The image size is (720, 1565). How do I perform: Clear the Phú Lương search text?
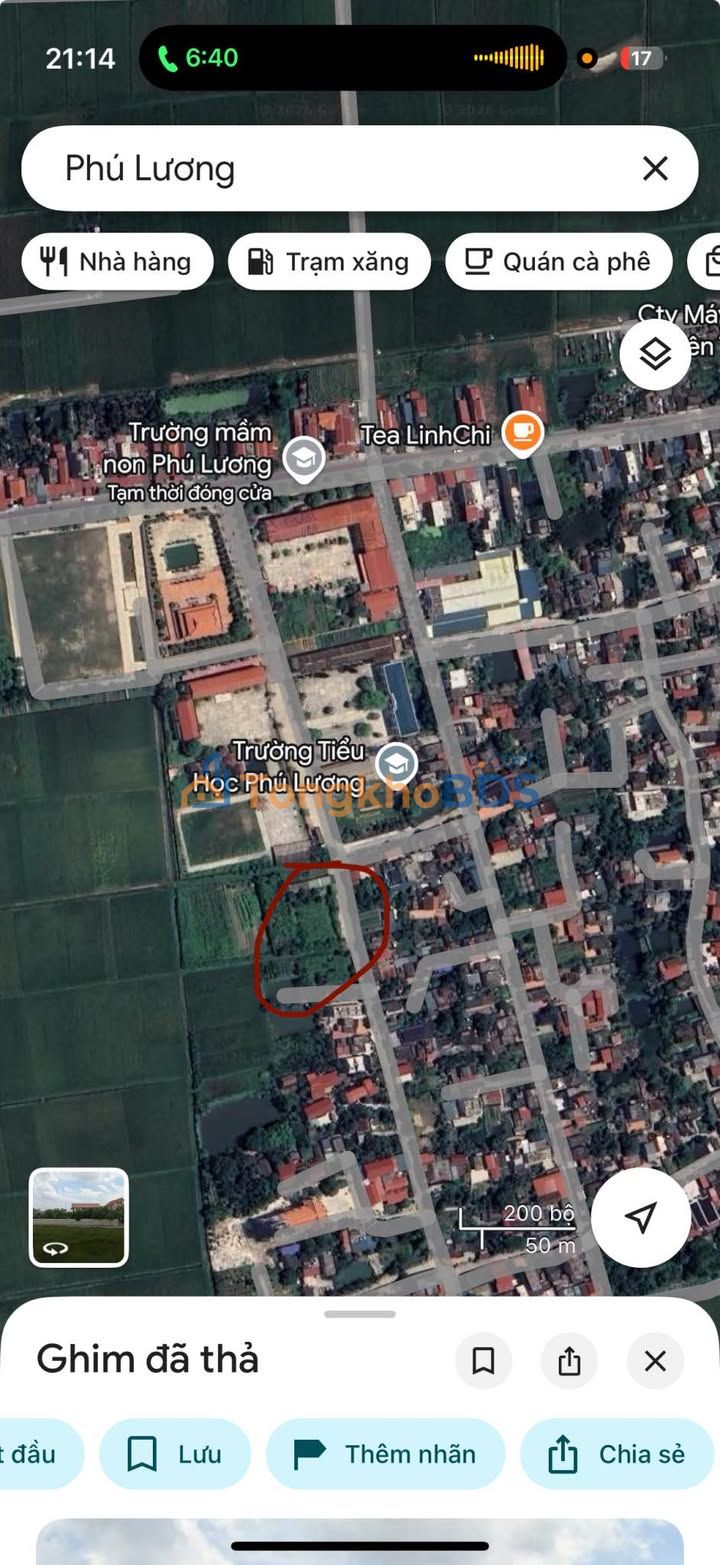(x=655, y=168)
